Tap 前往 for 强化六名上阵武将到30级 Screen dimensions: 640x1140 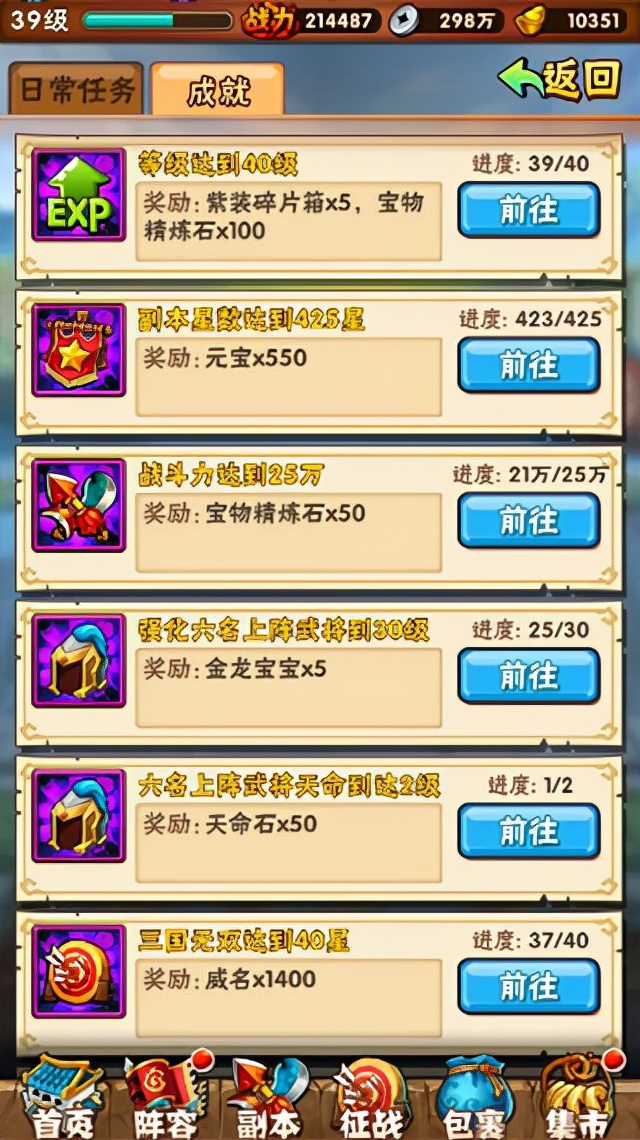click(528, 676)
